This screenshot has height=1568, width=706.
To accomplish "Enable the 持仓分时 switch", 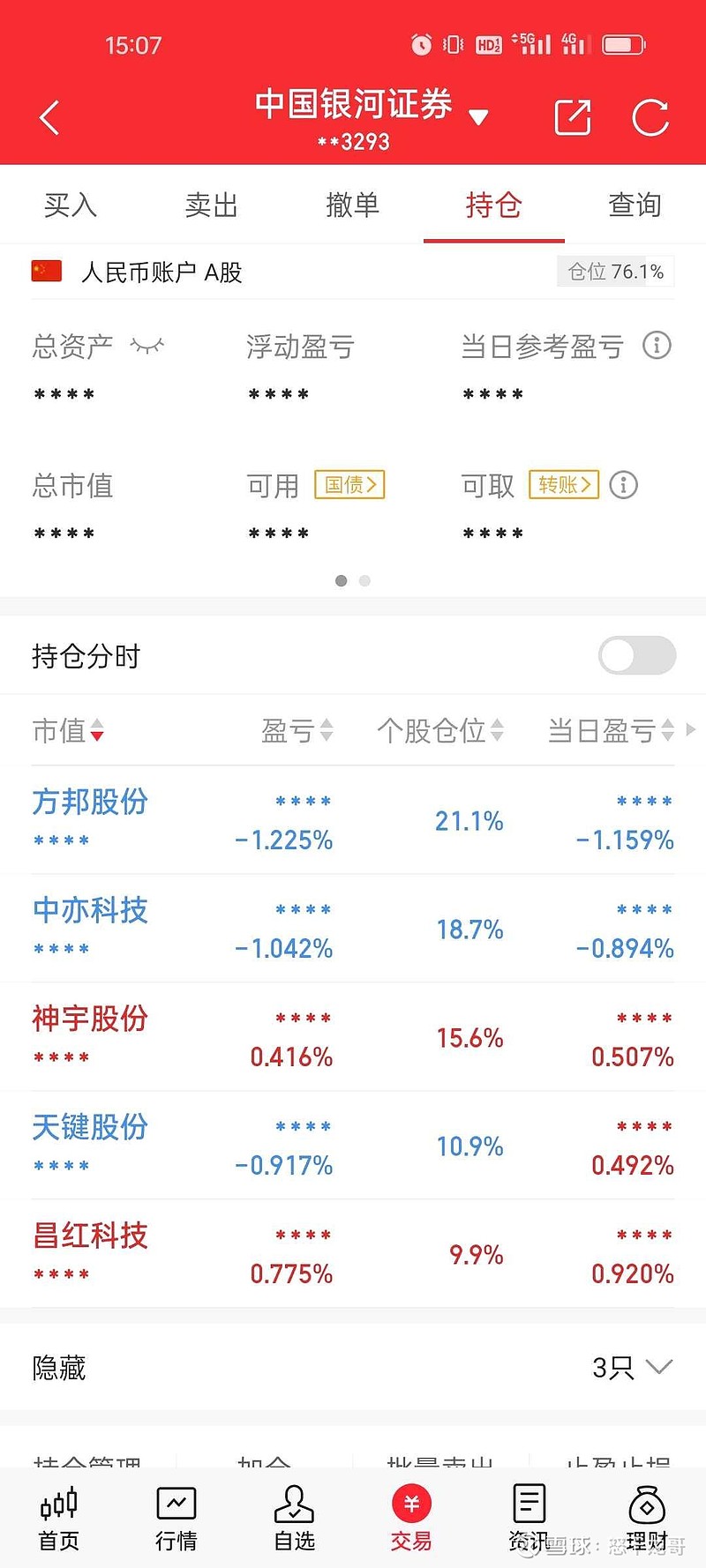I will point(636,655).
